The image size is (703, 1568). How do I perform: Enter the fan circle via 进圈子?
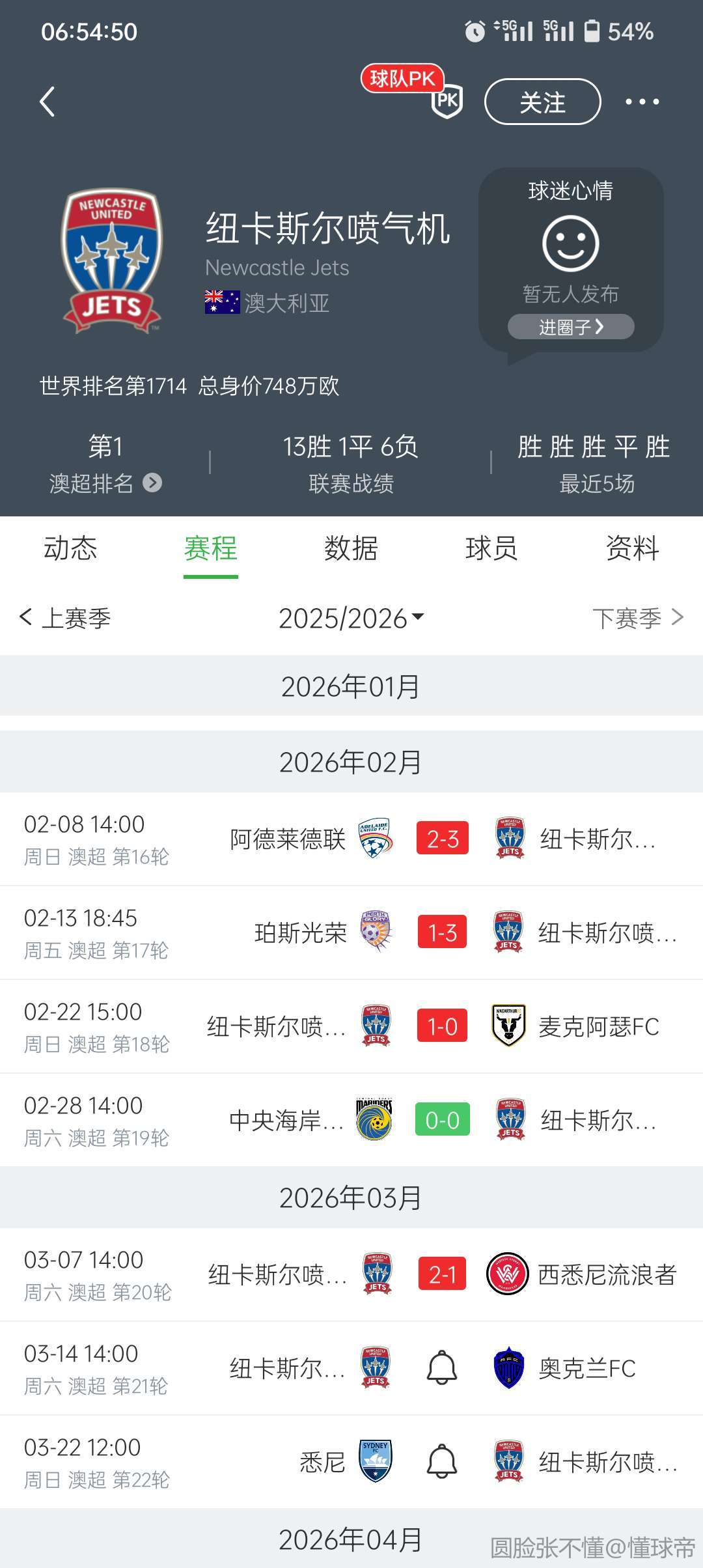tap(571, 327)
